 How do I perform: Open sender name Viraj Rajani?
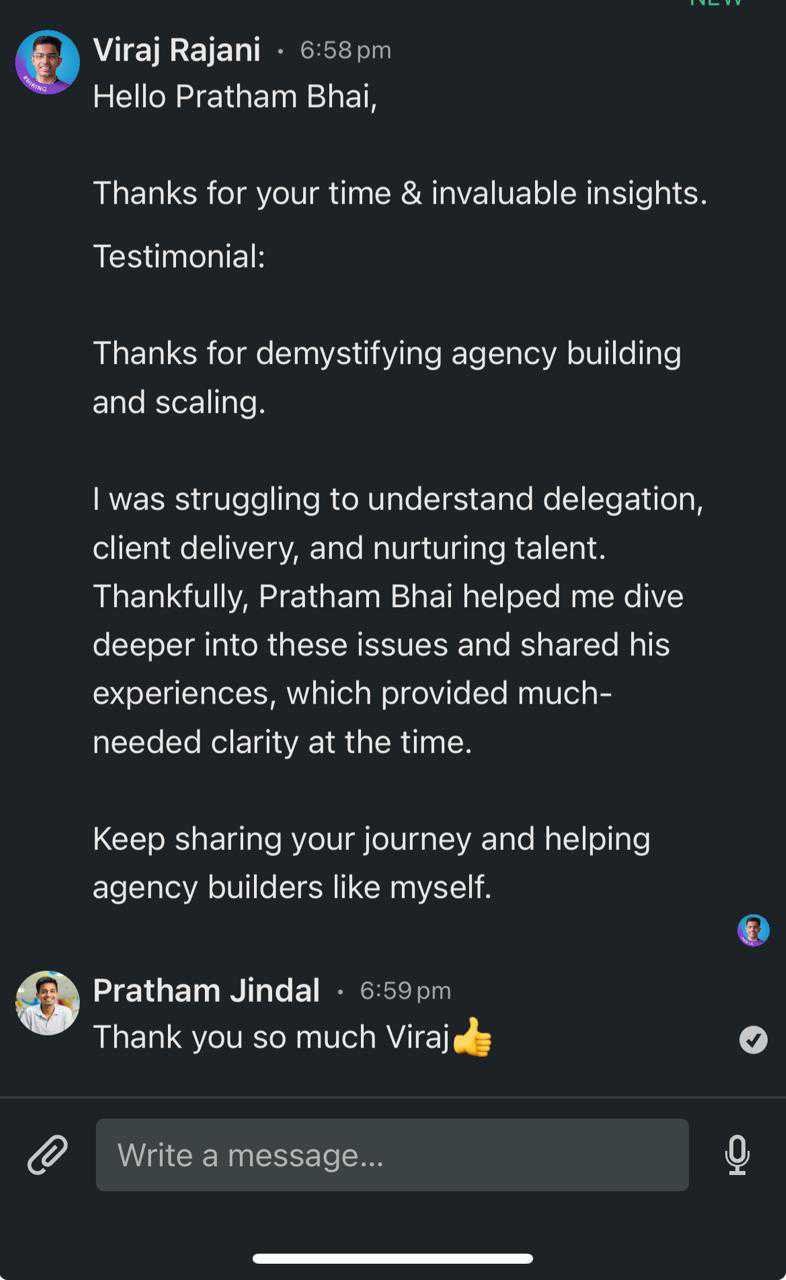pos(176,50)
